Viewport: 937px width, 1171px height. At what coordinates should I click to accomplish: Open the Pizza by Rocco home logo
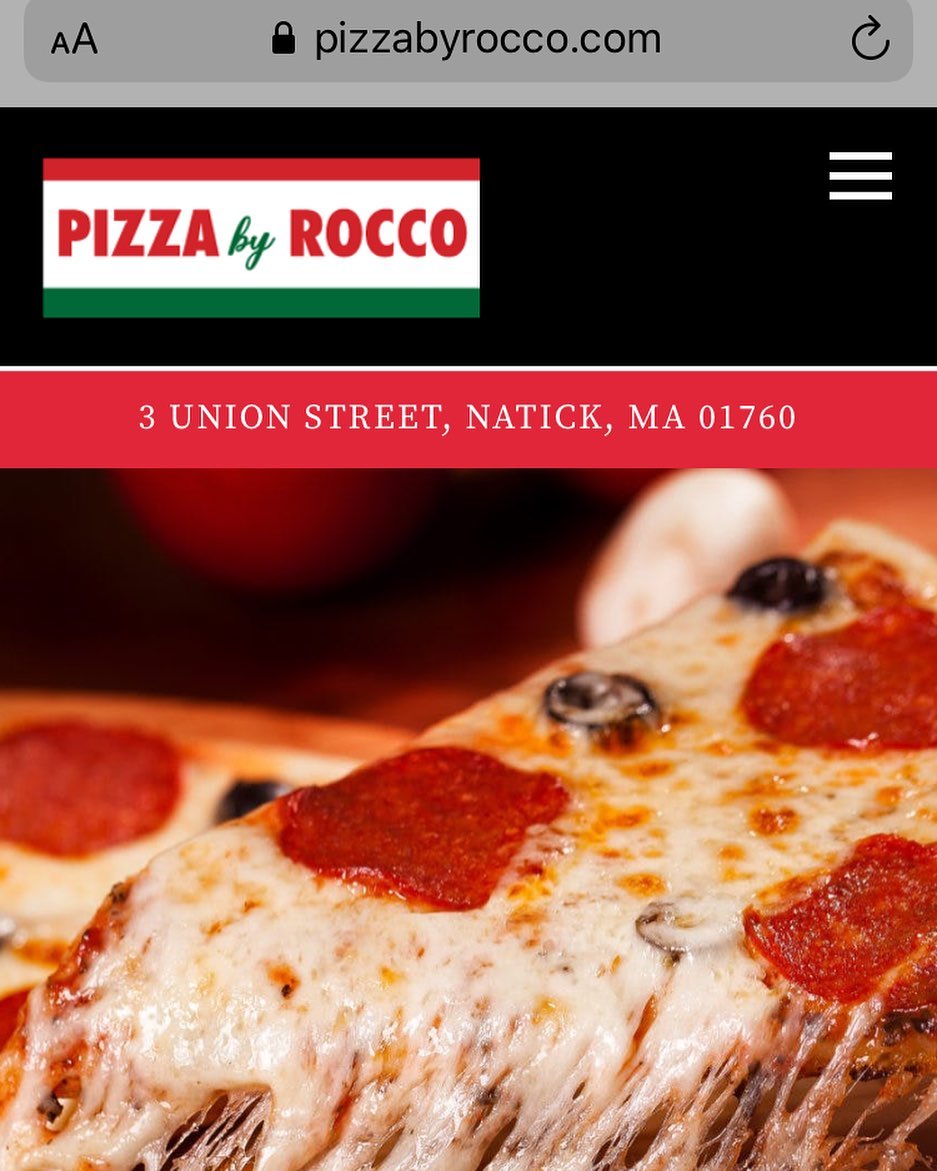pyautogui.click(x=261, y=237)
